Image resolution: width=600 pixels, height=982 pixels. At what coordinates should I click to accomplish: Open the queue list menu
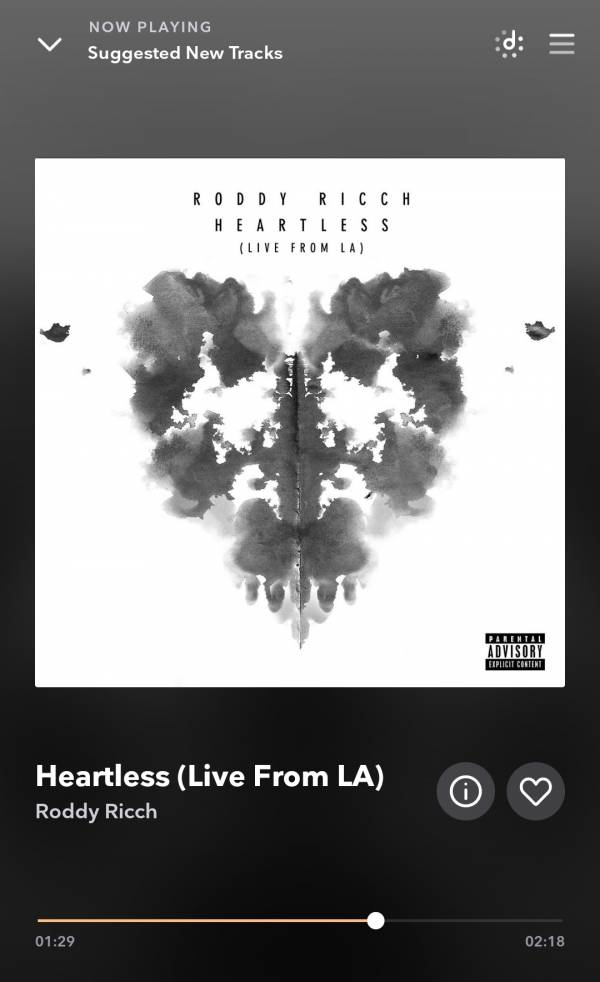pos(562,44)
